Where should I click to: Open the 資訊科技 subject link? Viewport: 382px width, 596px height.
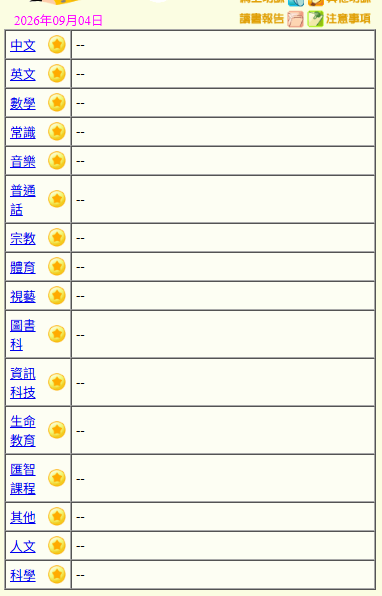[x=23, y=383]
